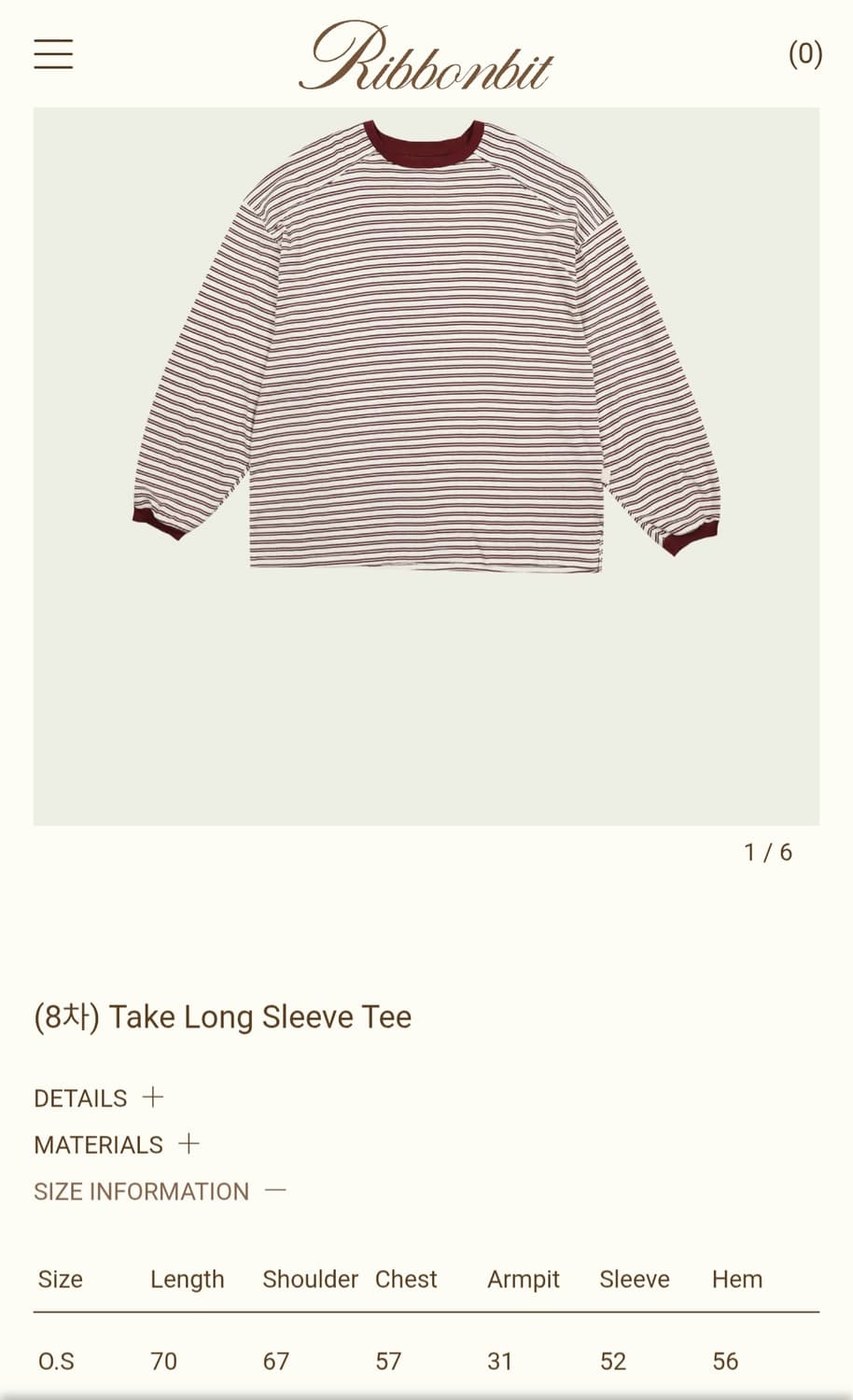Click the Sleeve column header
Screen dimensions: 853x1400
tap(634, 1280)
